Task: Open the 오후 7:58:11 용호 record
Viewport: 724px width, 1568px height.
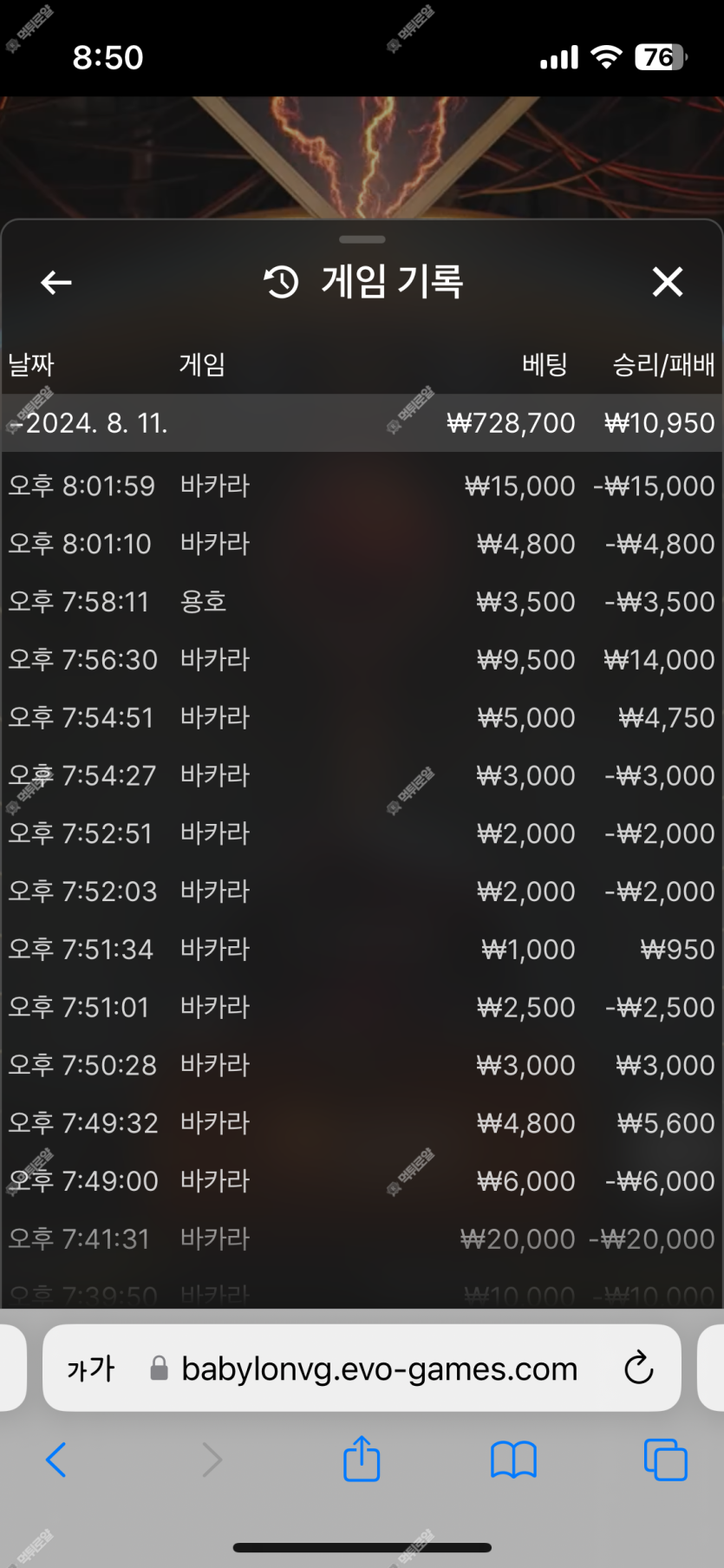Action: click(x=362, y=602)
